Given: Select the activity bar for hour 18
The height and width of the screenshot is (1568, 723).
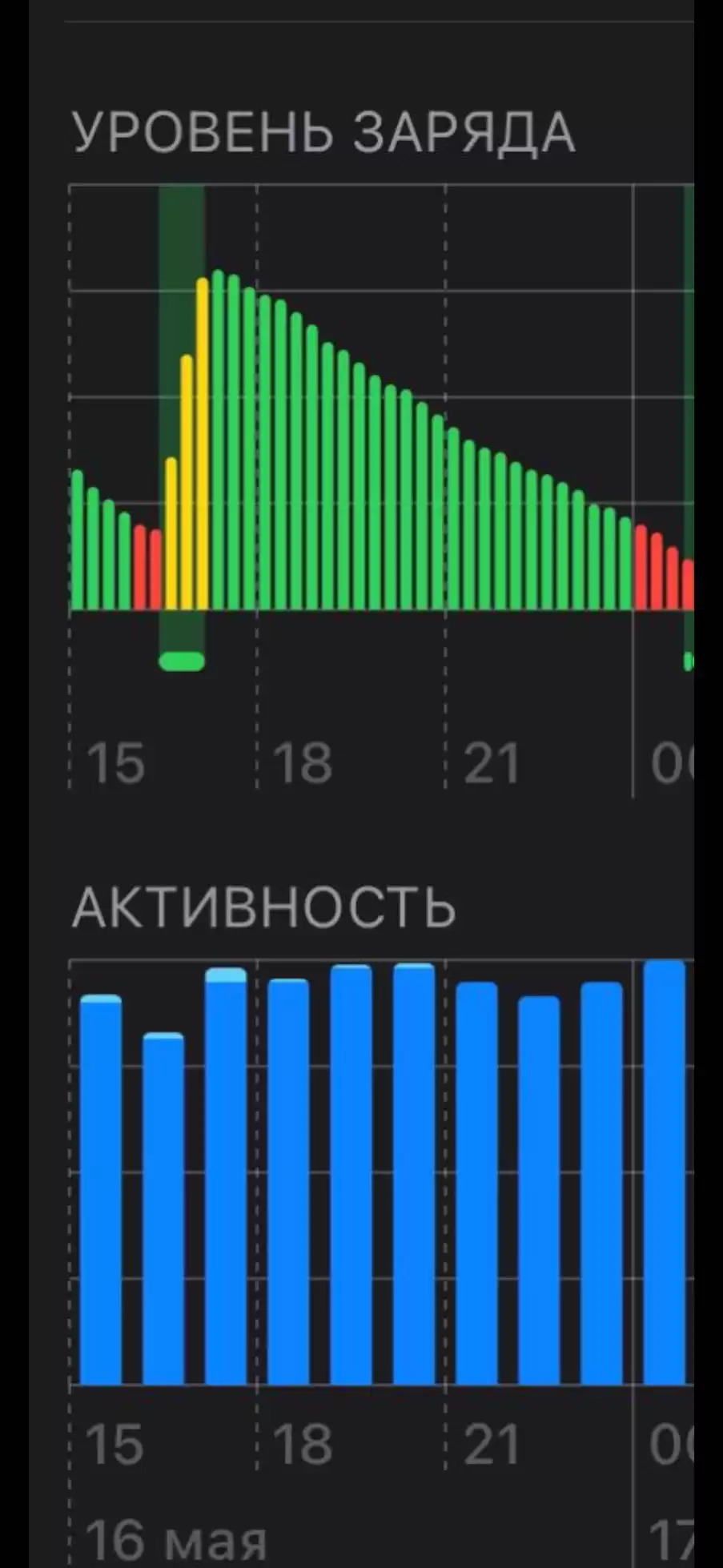Looking at the screenshot, I should click(x=288, y=1181).
